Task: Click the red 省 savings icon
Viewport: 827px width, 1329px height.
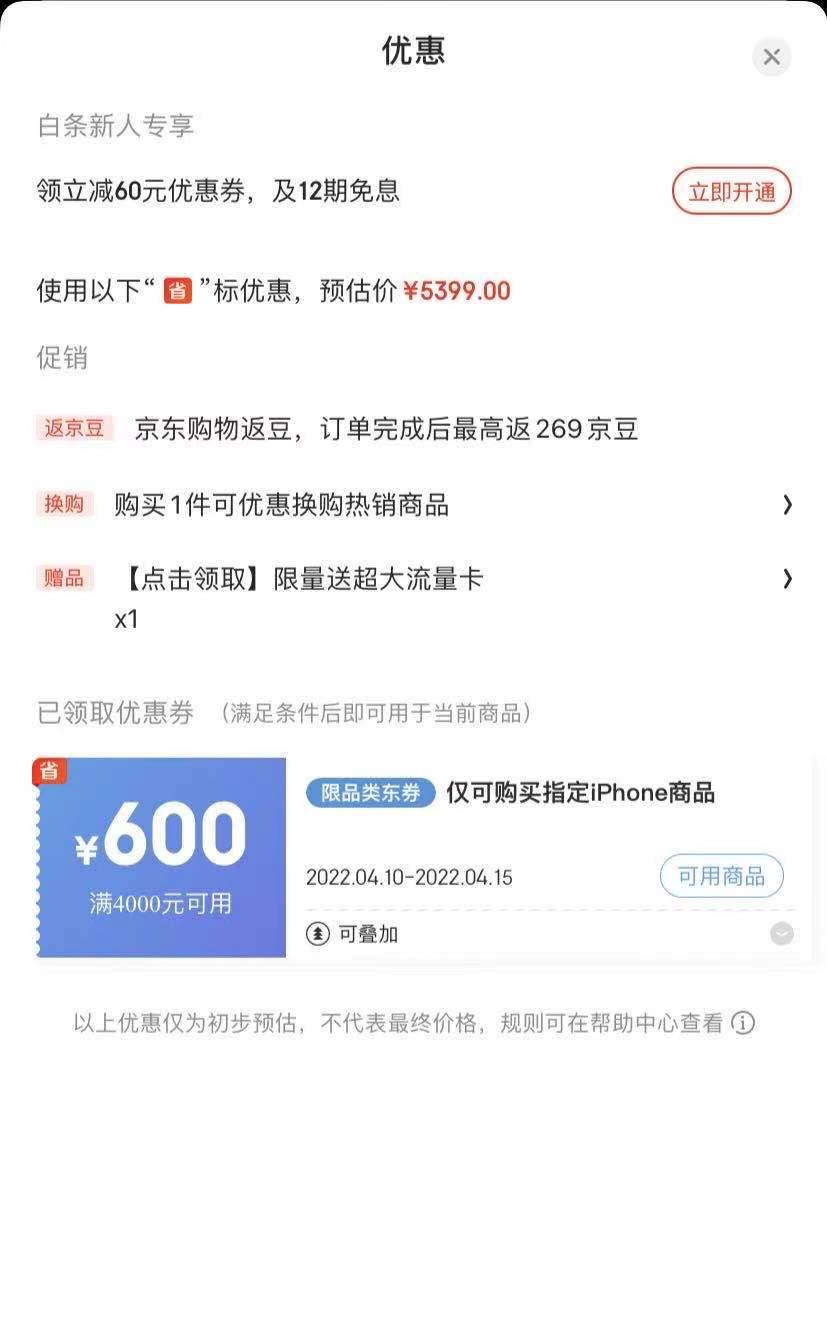Action: tap(177, 290)
